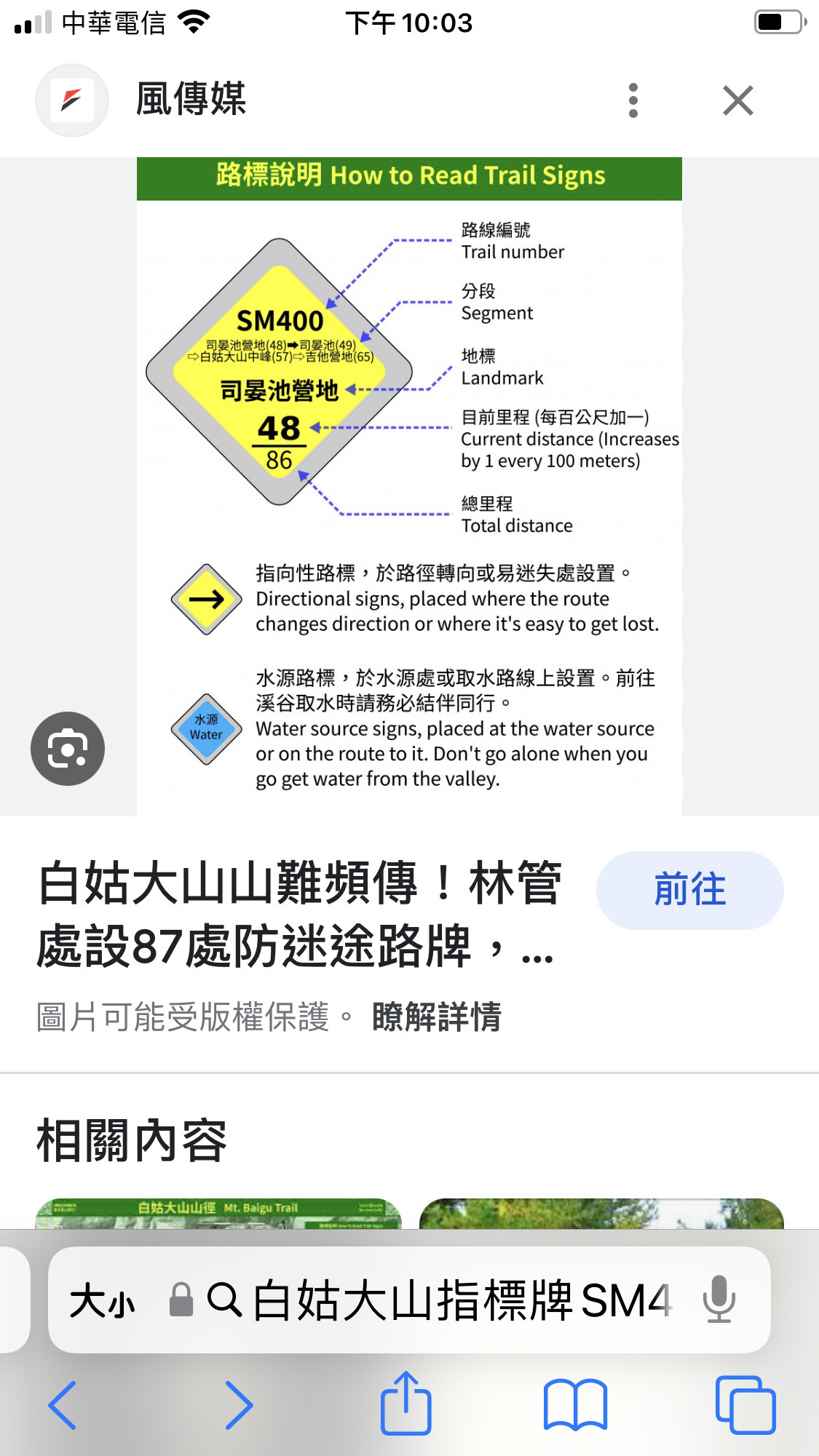The height and width of the screenshot is (1456, 819).
Task: Tap the 前往 button to visit page
Action: 689,890
